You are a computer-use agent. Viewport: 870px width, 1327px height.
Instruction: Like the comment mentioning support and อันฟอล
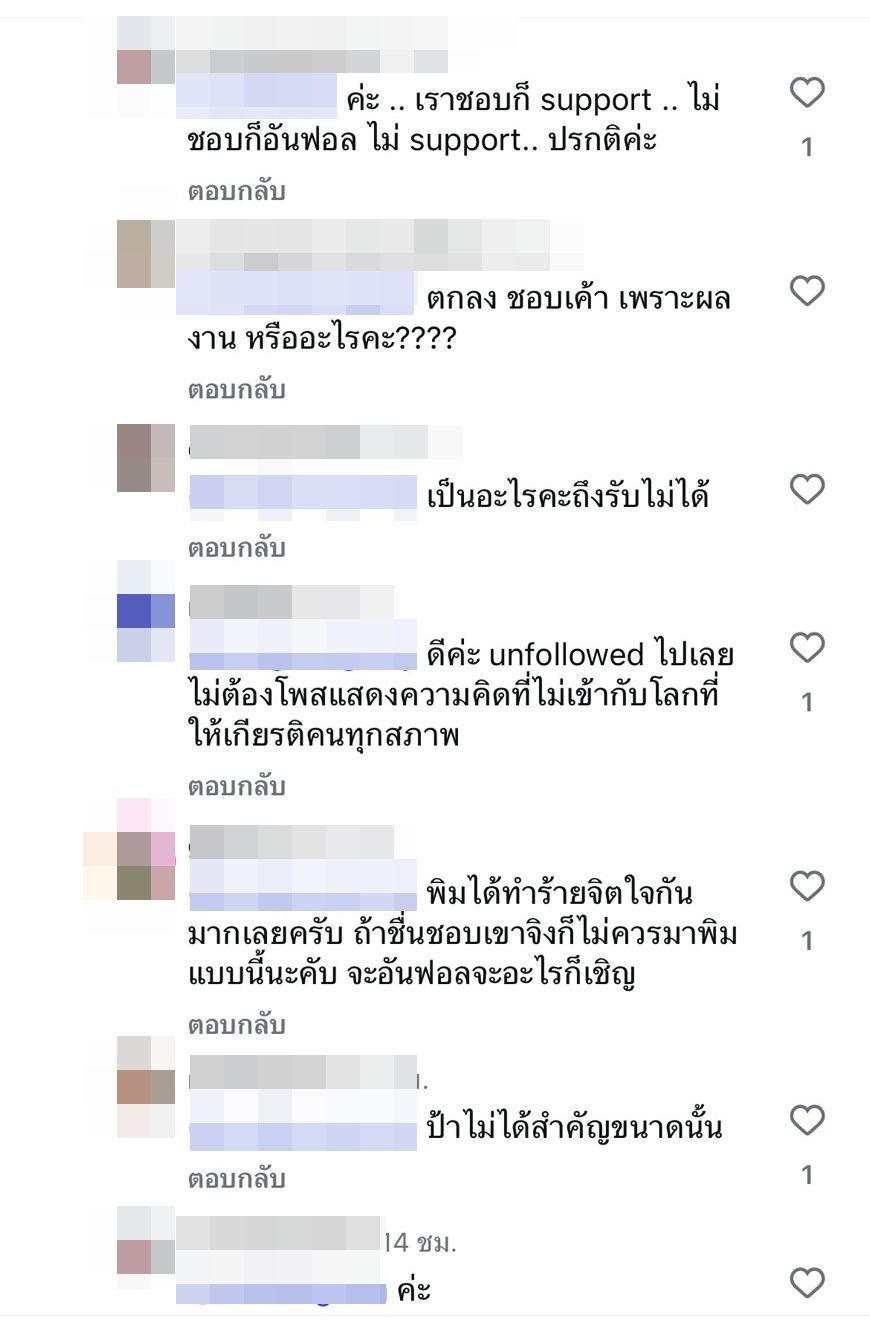point(807,94)
